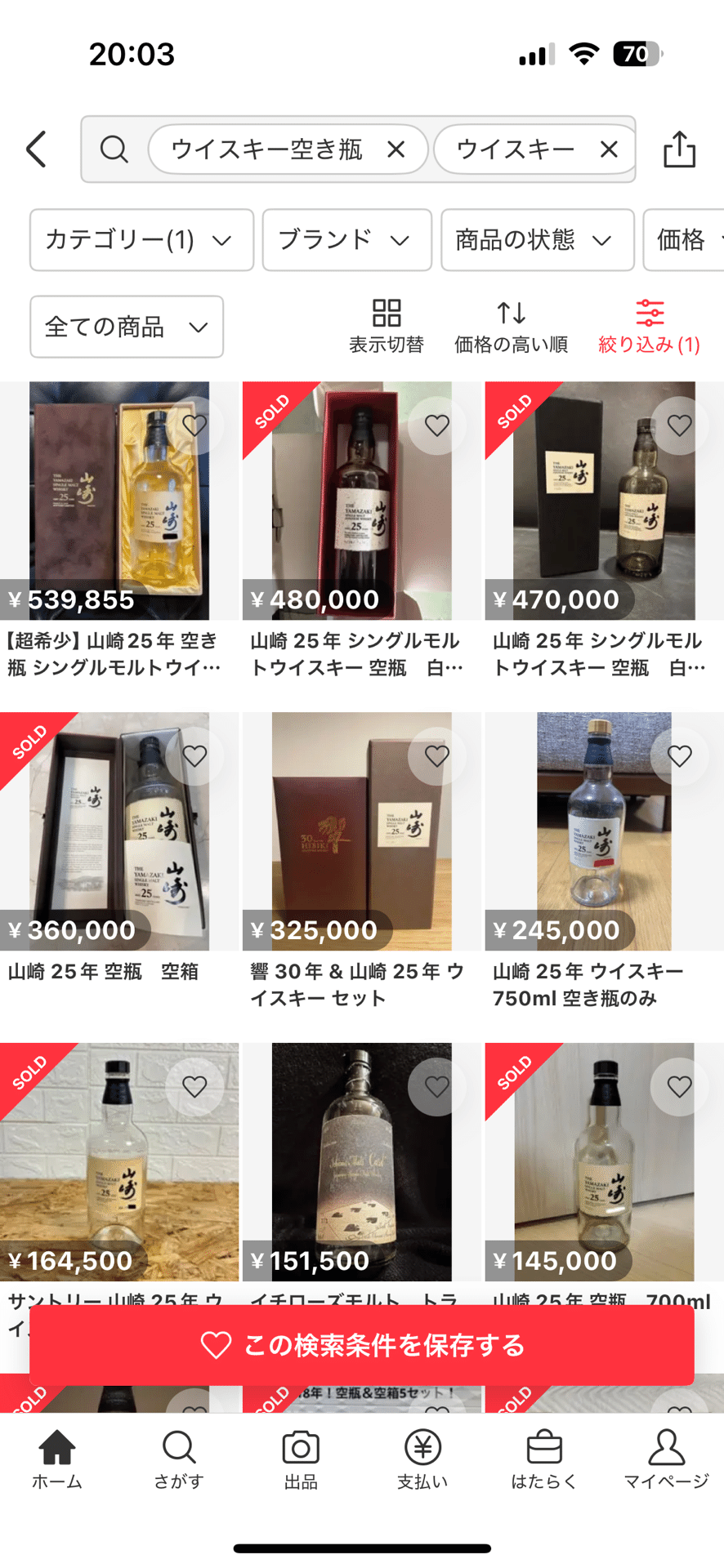
Task: Switch to the ホーム tab
Action: pos(56,1459)
